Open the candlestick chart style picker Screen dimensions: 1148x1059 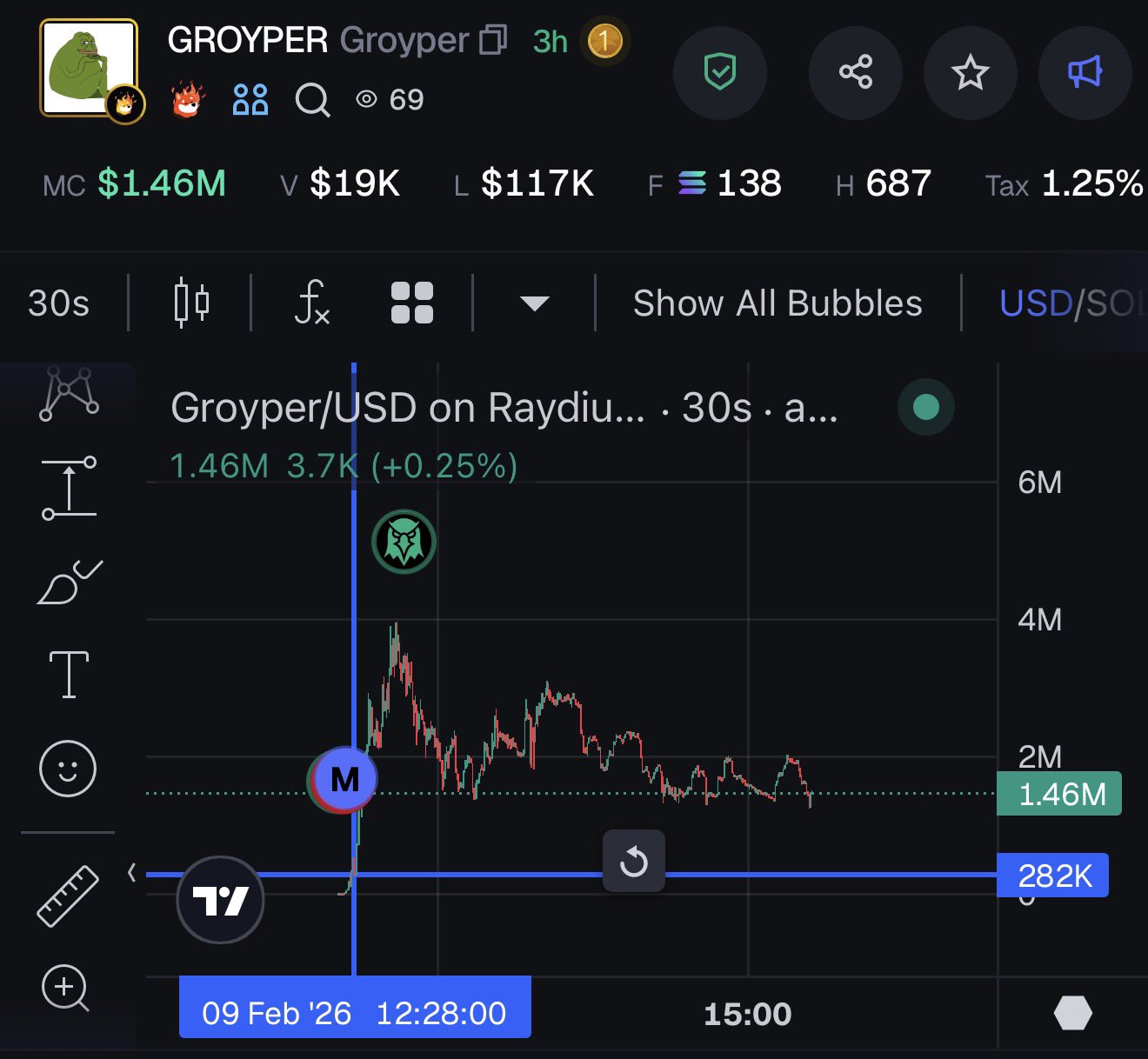tap(191, 303)
